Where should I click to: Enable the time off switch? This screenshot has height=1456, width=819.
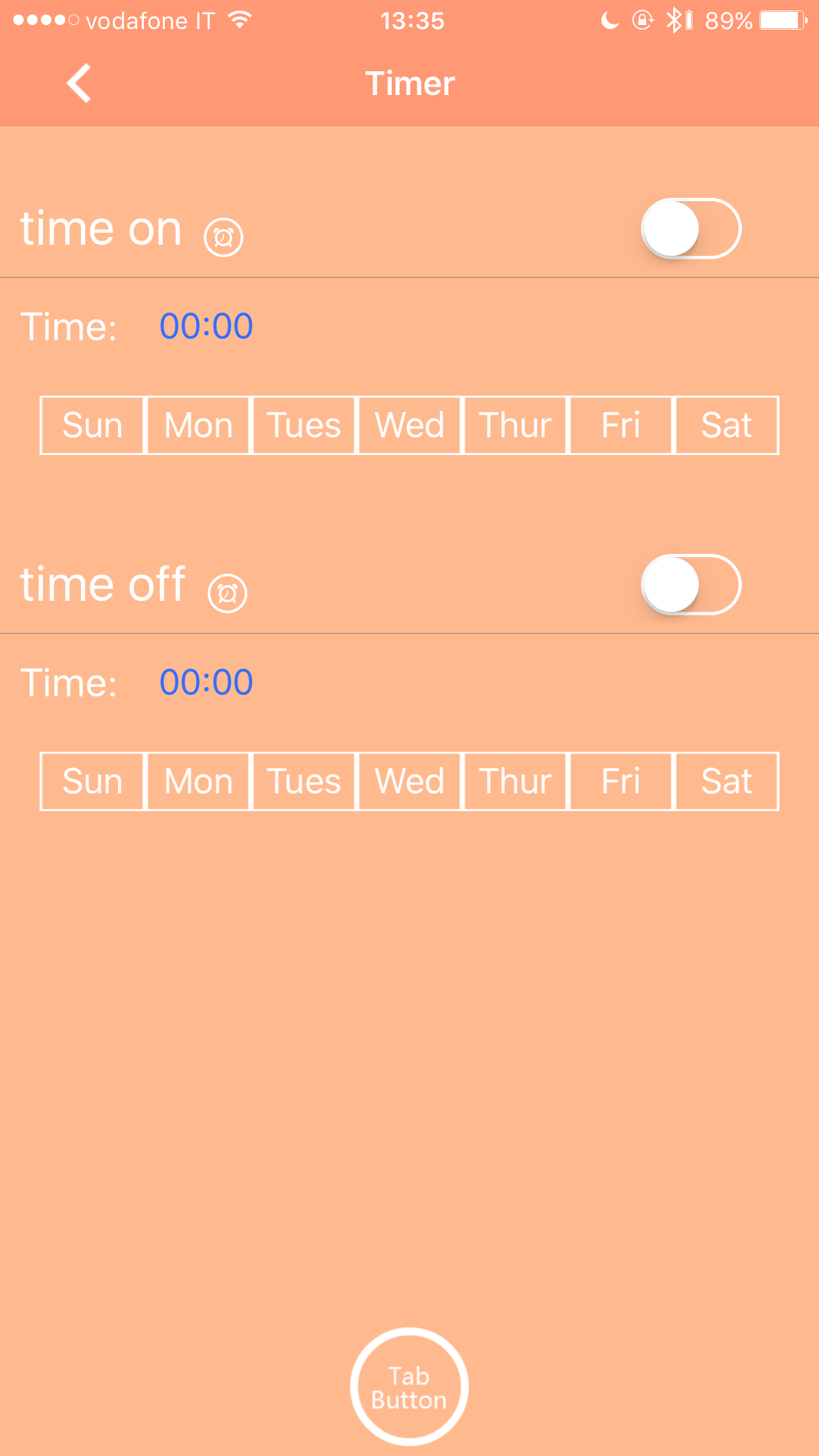(x=690, y=585)
